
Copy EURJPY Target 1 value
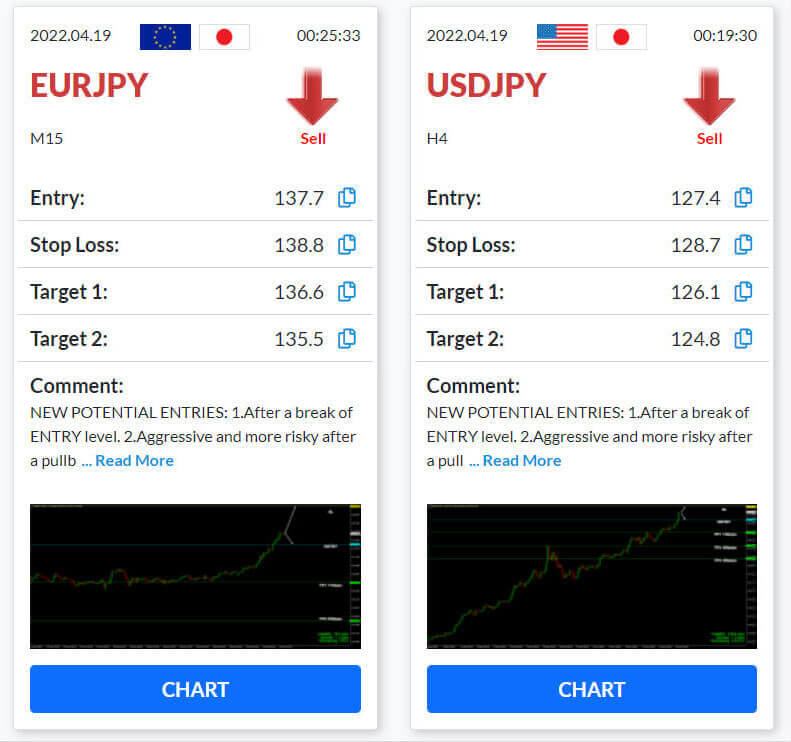(x=347, y=291)
